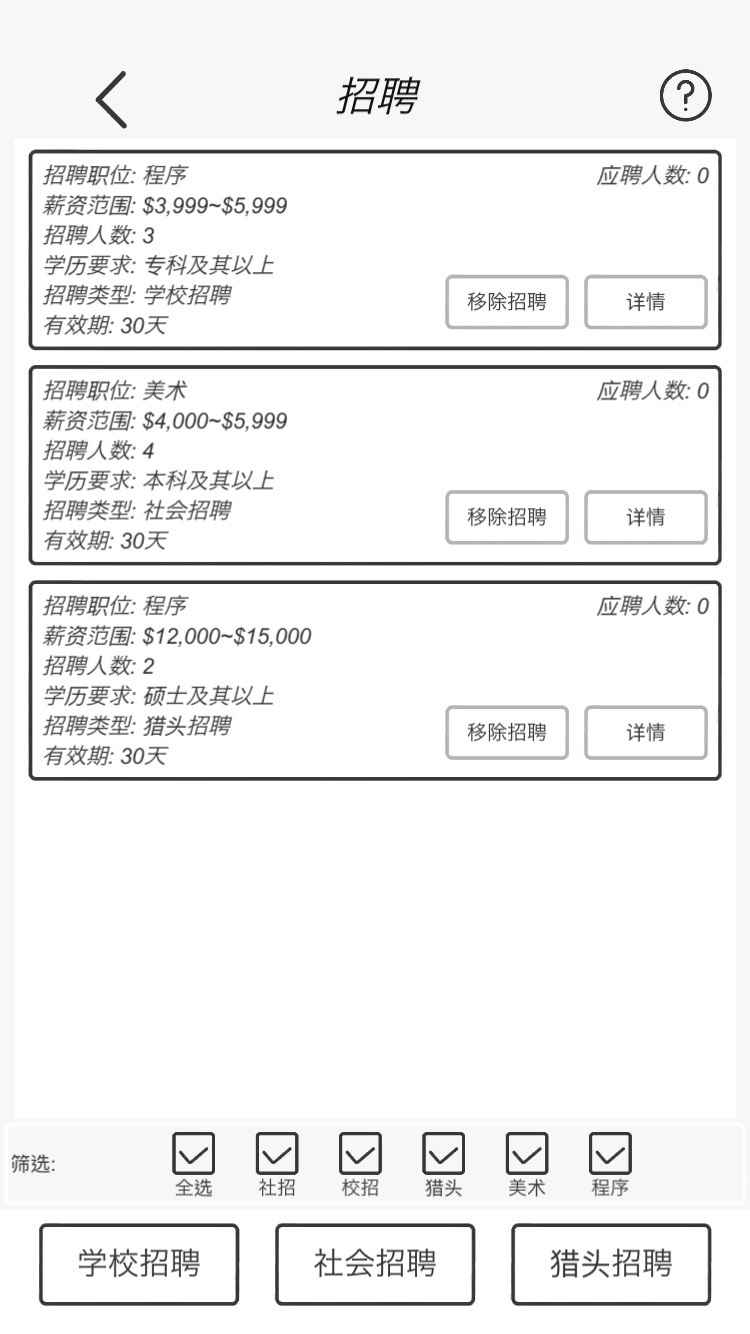The height and width of the screenshot is (1334, 750).
Task: Launch a 猎头招聘 headhunter recruitment
Action: [610, 1263]
